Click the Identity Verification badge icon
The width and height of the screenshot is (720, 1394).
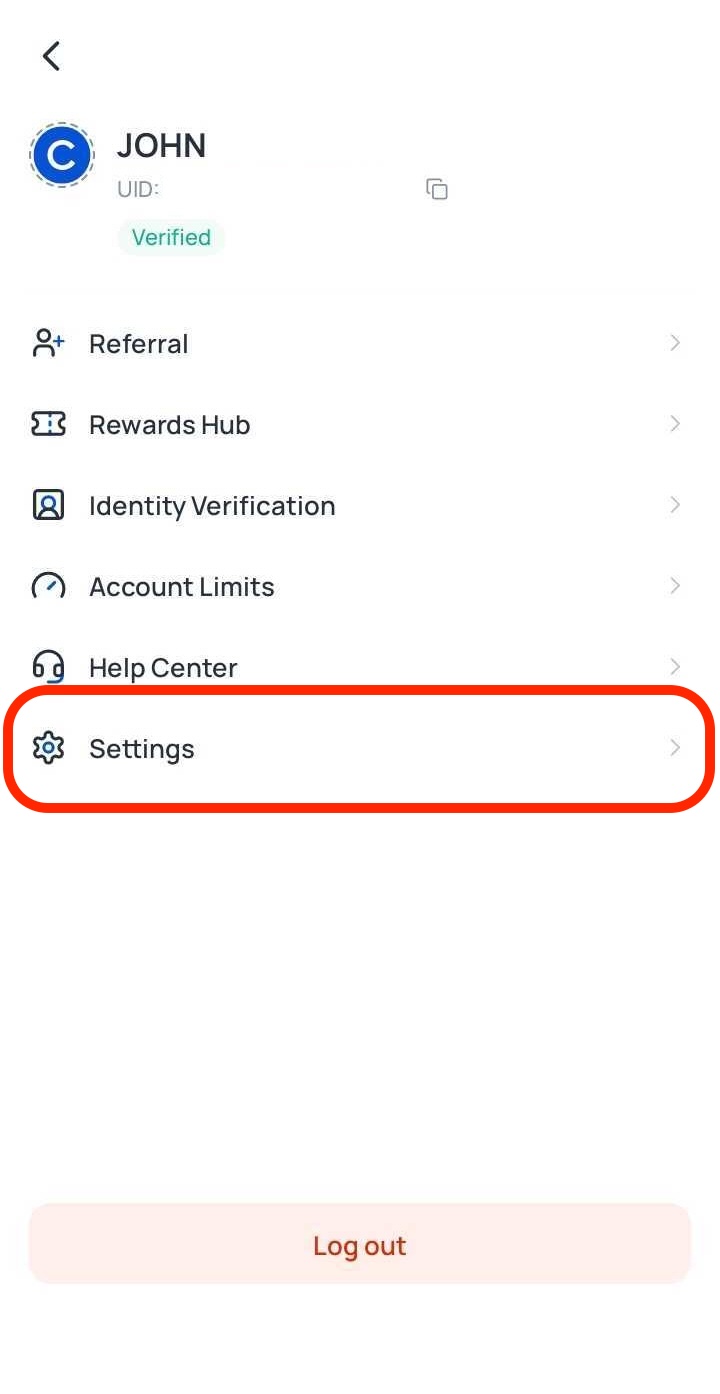point(48,505)
